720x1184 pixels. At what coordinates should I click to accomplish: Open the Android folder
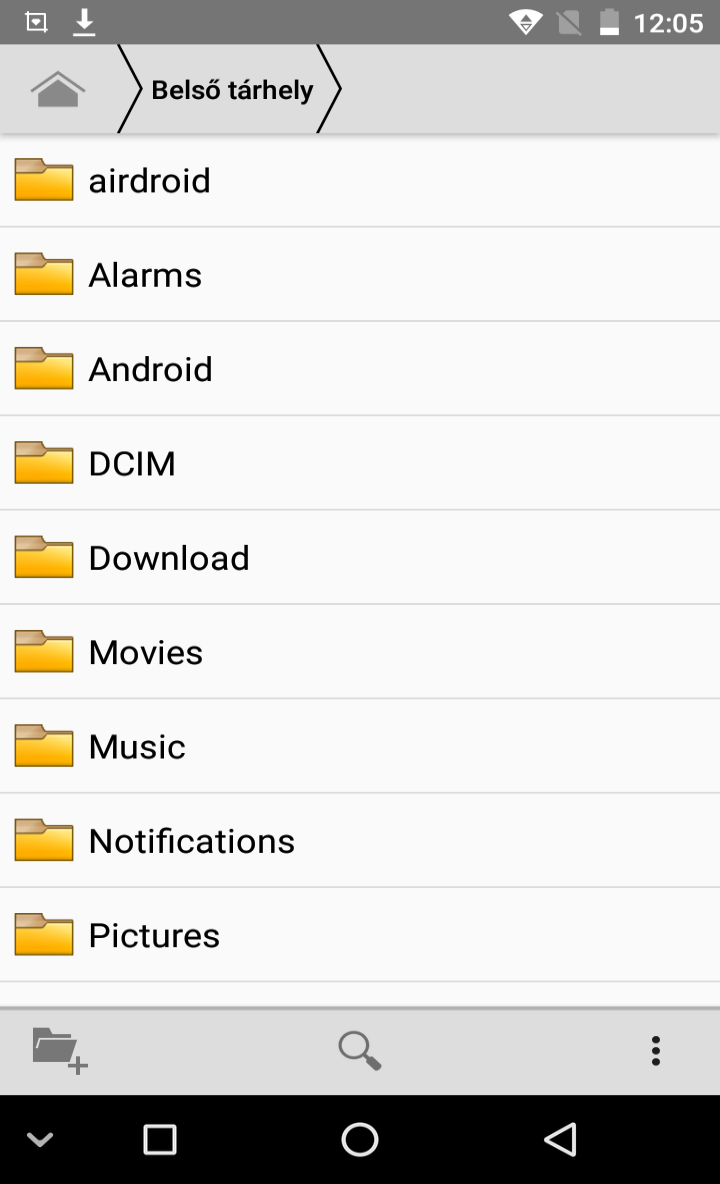360,368
